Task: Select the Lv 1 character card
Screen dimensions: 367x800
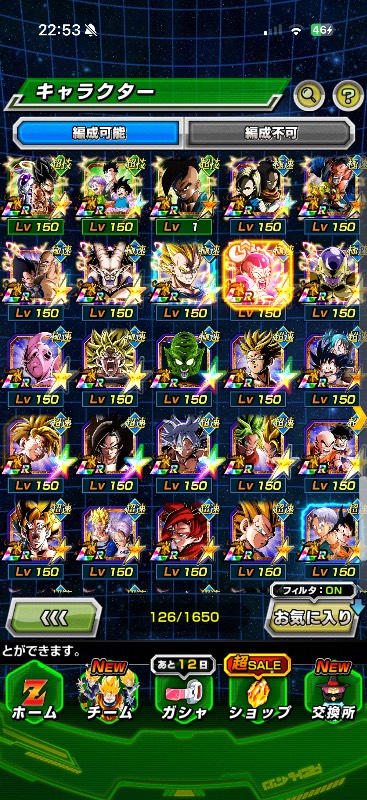Action: pos(184,195)
